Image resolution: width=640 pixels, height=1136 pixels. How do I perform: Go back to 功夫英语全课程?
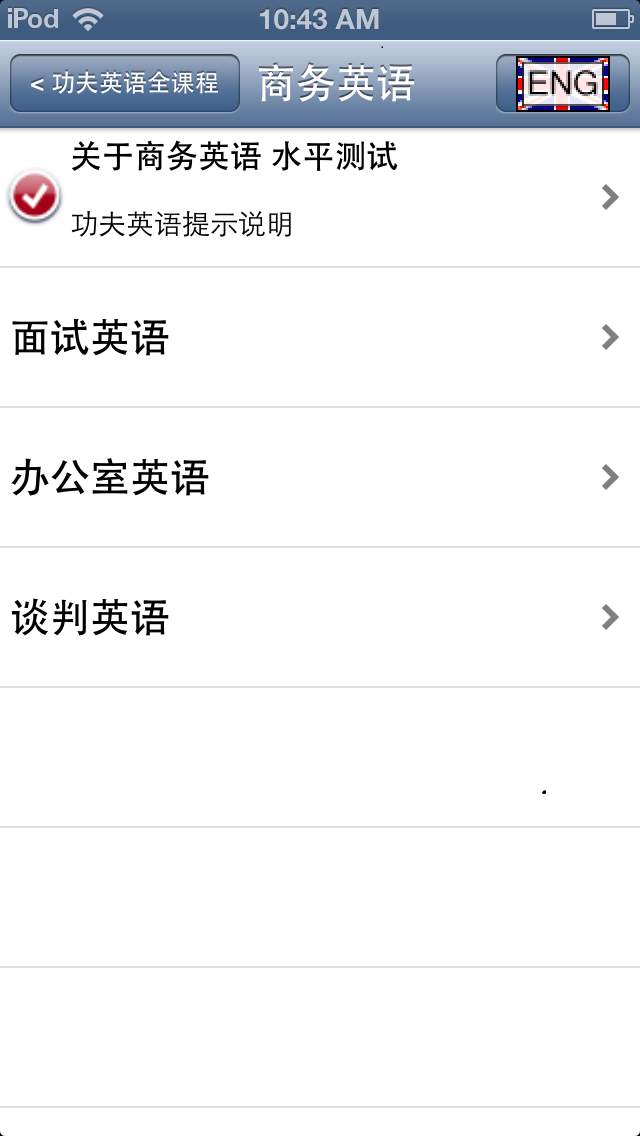(125, 83)
